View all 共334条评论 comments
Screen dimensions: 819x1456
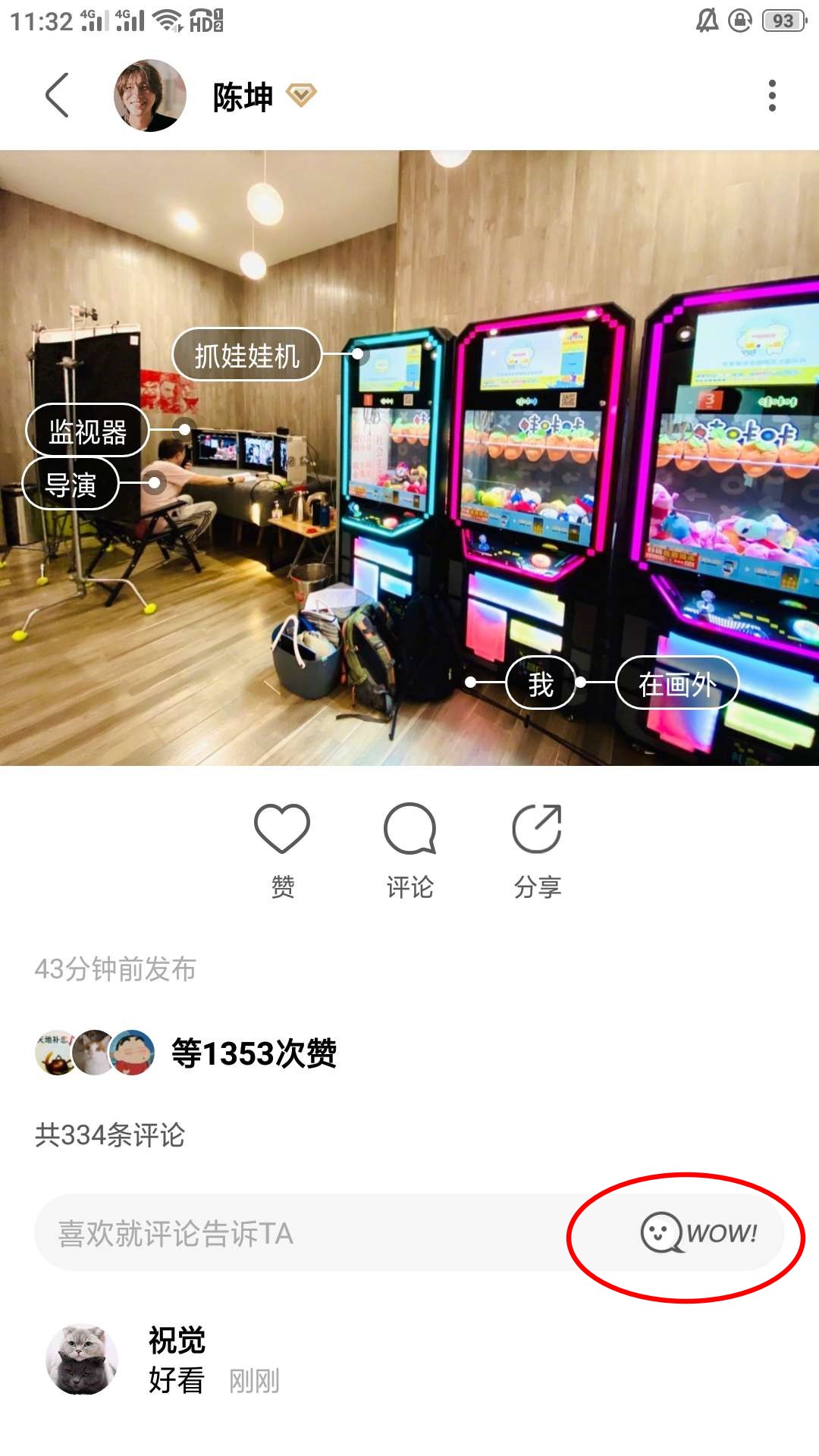coord(110,1135)
